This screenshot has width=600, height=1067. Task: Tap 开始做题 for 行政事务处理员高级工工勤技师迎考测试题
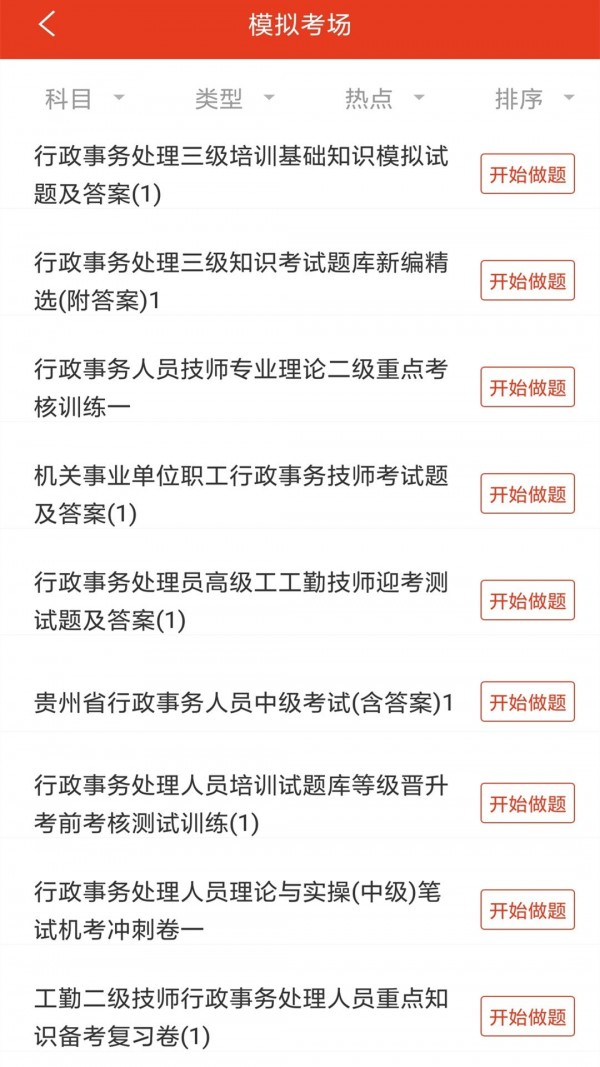point(528,601)
